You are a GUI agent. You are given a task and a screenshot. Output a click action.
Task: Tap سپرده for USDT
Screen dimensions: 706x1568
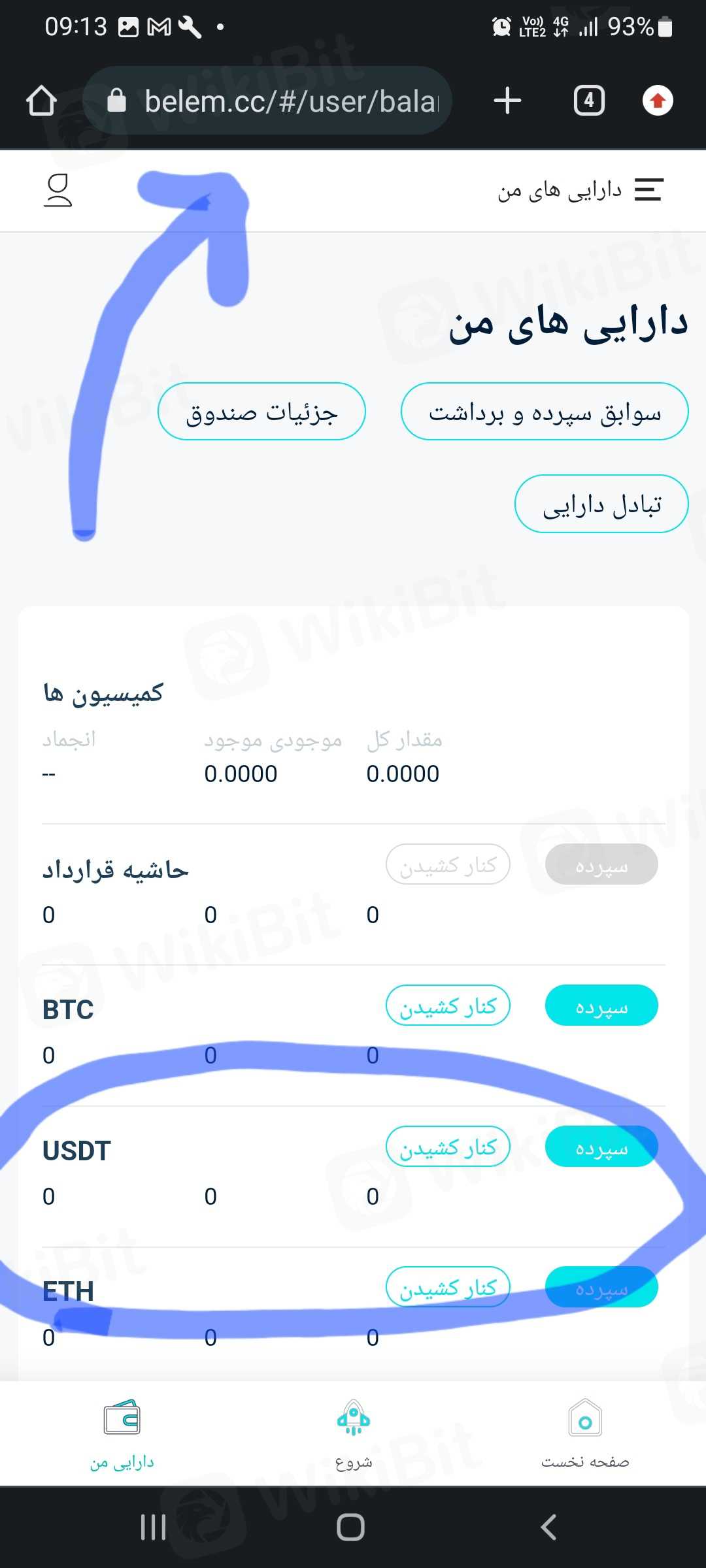click(601, 1147)
